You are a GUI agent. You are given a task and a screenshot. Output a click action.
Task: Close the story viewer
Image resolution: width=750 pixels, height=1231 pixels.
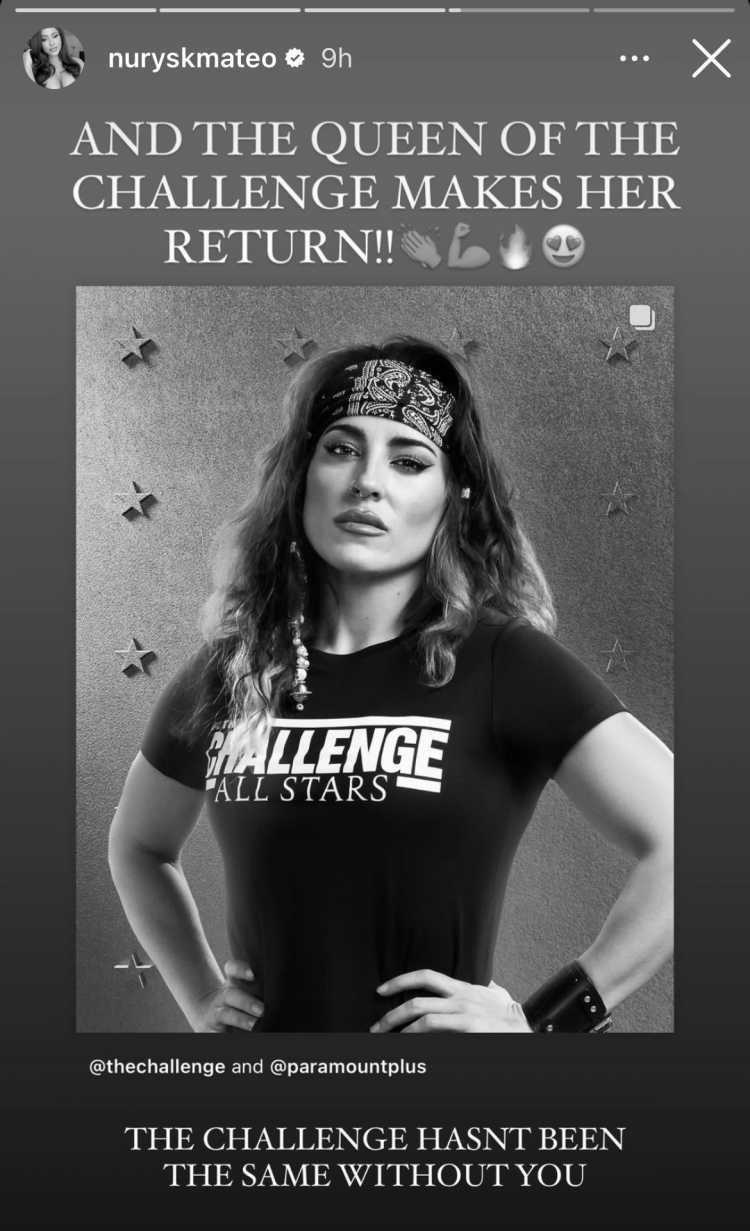pyautogui.click(x=711, y=59)
